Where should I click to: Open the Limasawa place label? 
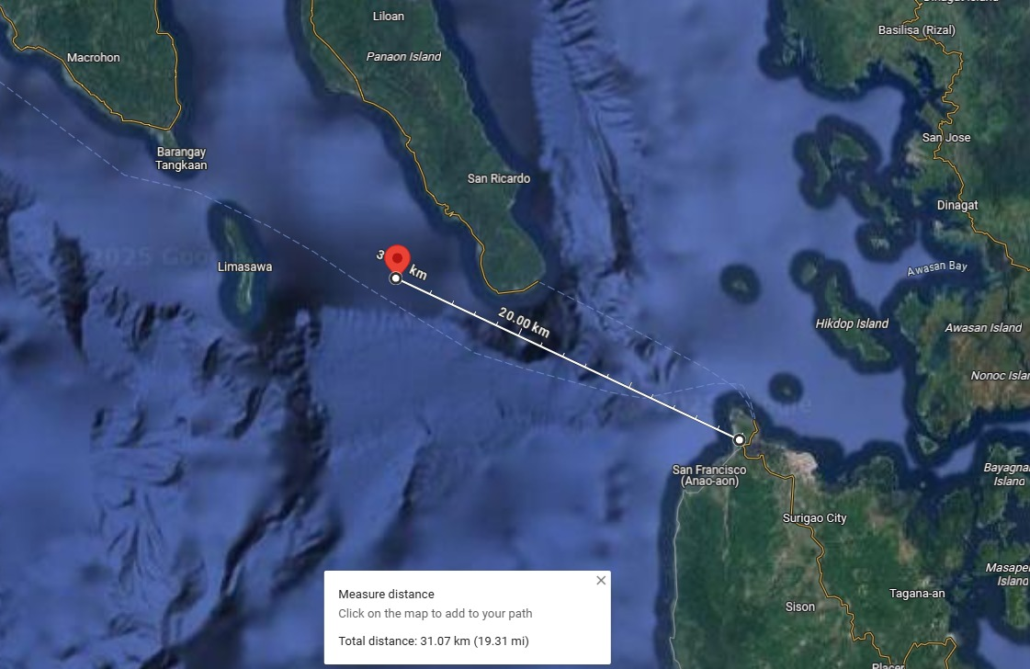(x=245, y=267)
